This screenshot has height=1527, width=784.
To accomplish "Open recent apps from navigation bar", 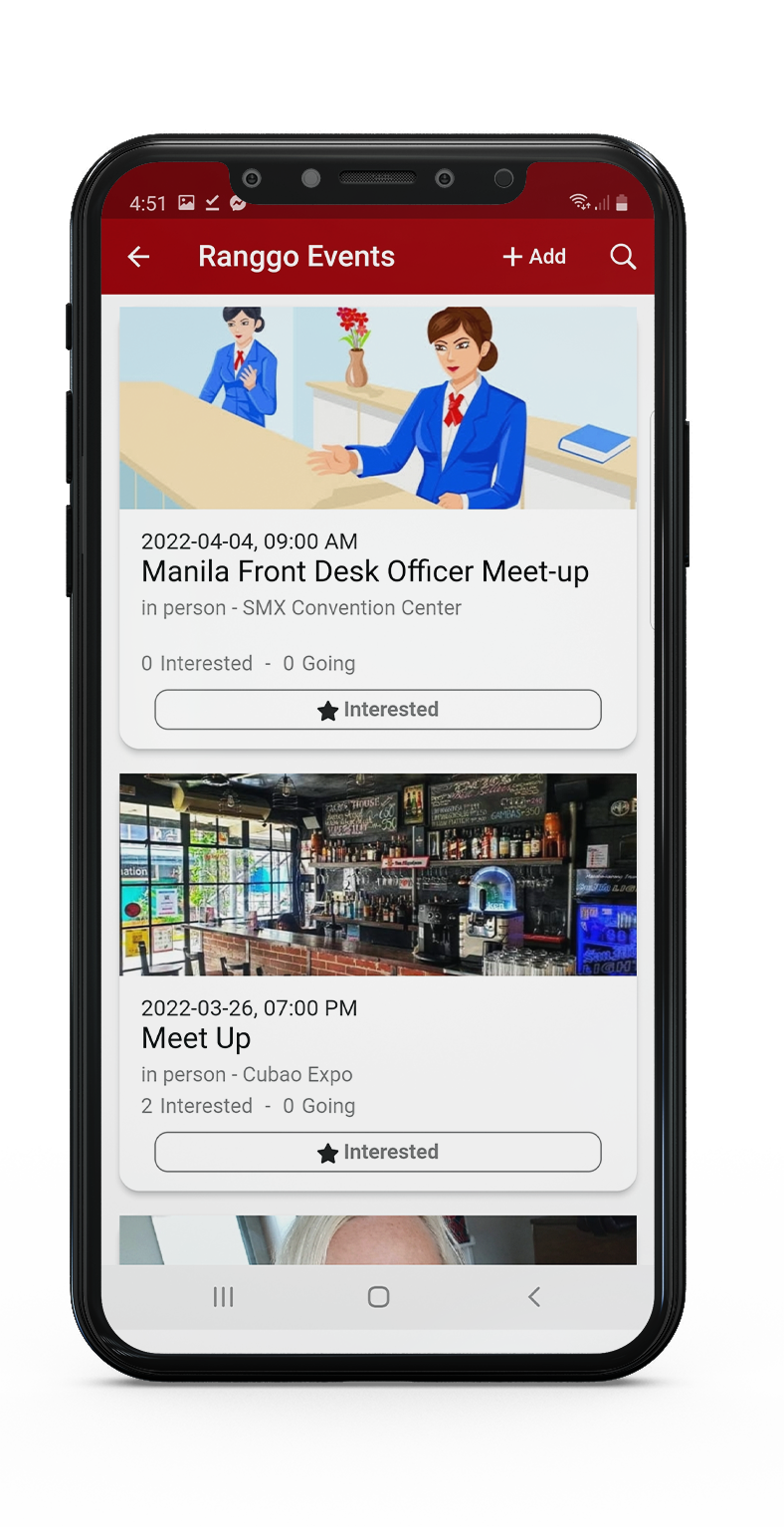I will pos(224,1296).
